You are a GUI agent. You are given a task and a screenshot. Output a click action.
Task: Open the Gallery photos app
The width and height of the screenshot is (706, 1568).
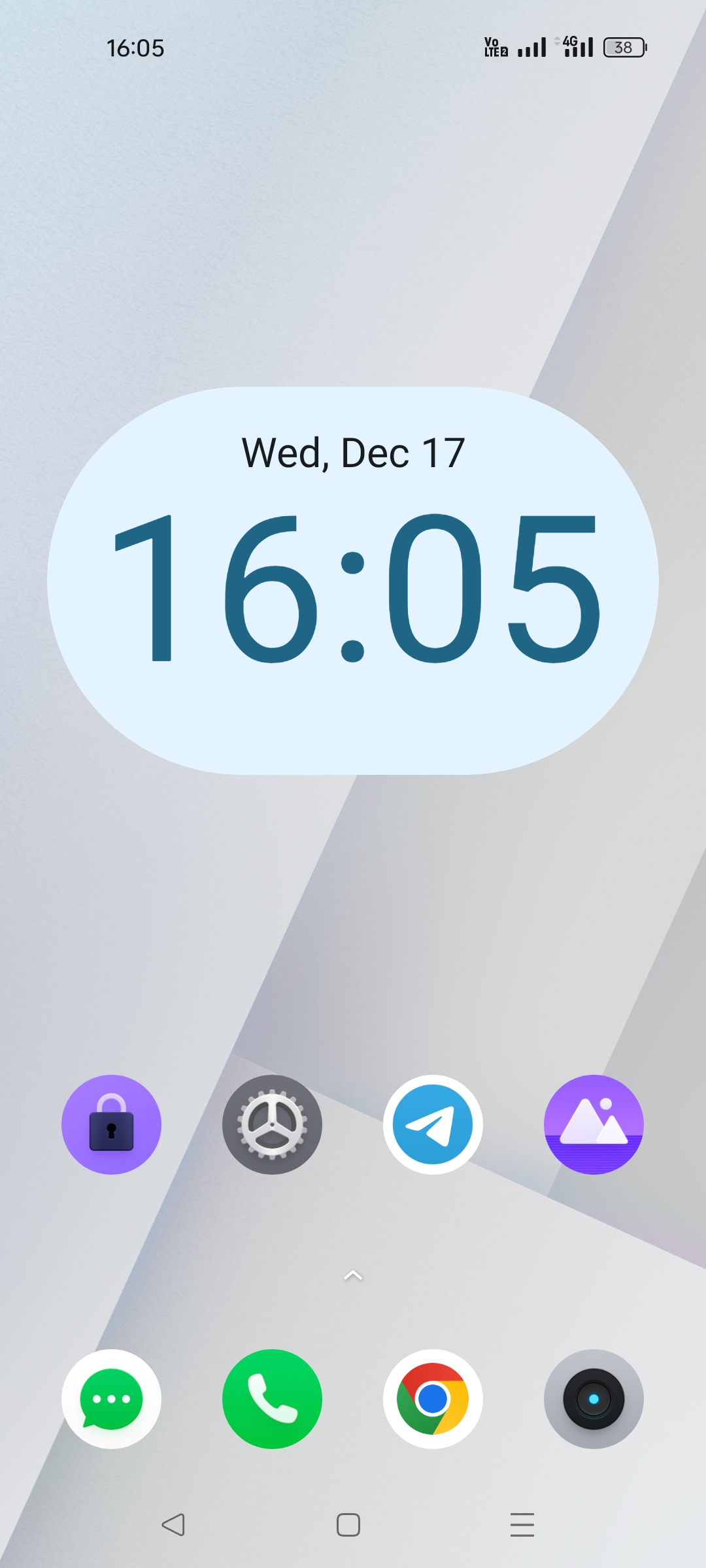point(594,1124)
